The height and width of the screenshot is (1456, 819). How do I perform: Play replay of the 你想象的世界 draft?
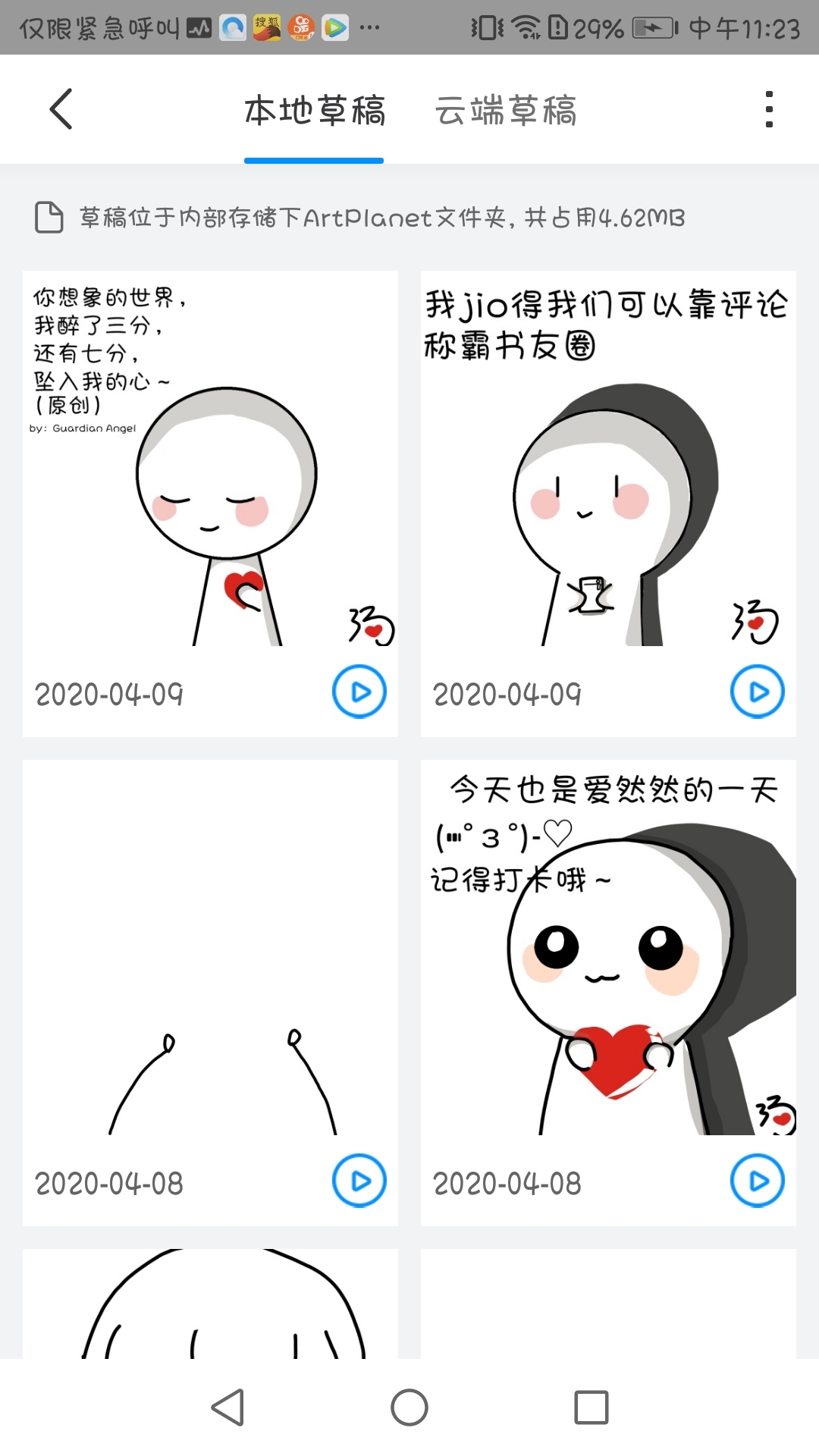click(x=359, y=692)
